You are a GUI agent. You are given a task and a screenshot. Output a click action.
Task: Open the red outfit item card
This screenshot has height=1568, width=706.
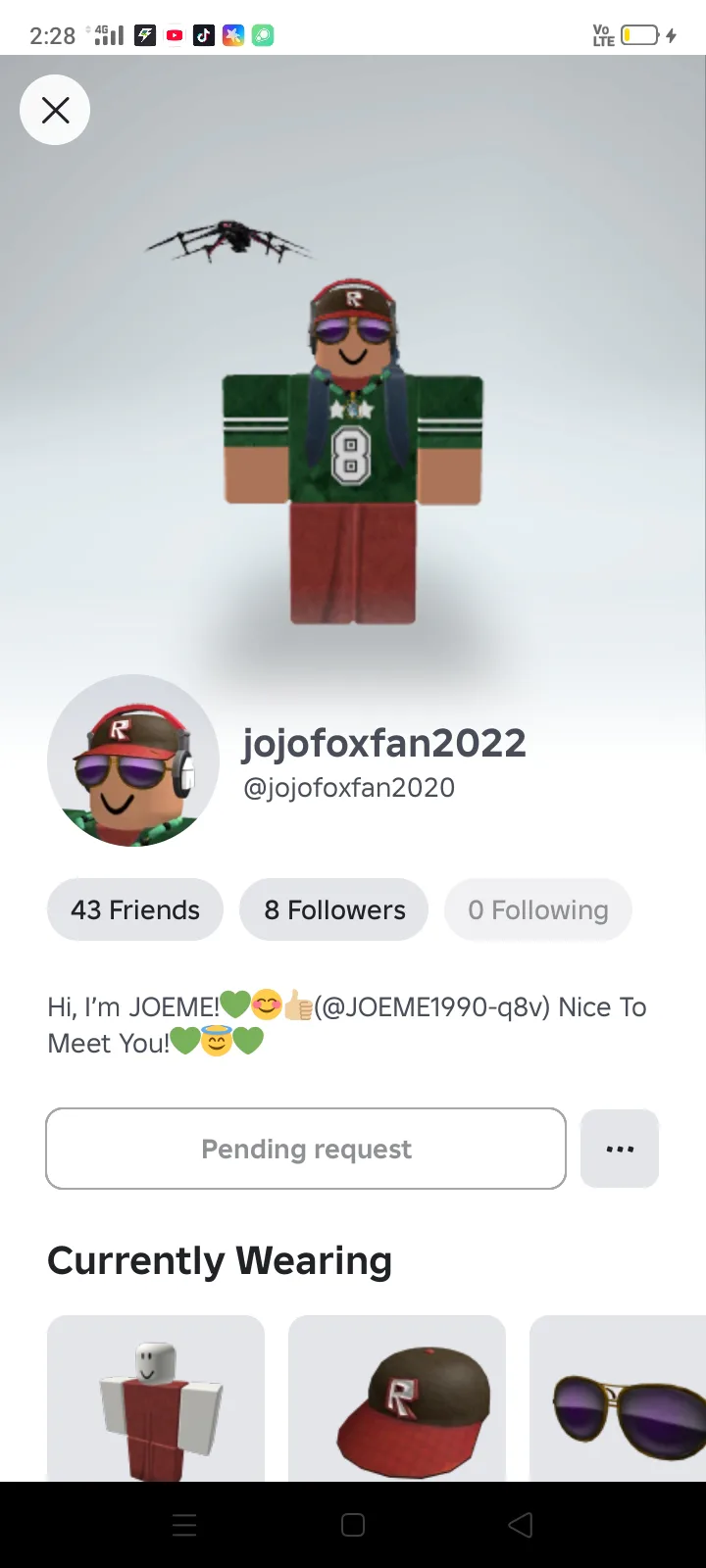156,1401
